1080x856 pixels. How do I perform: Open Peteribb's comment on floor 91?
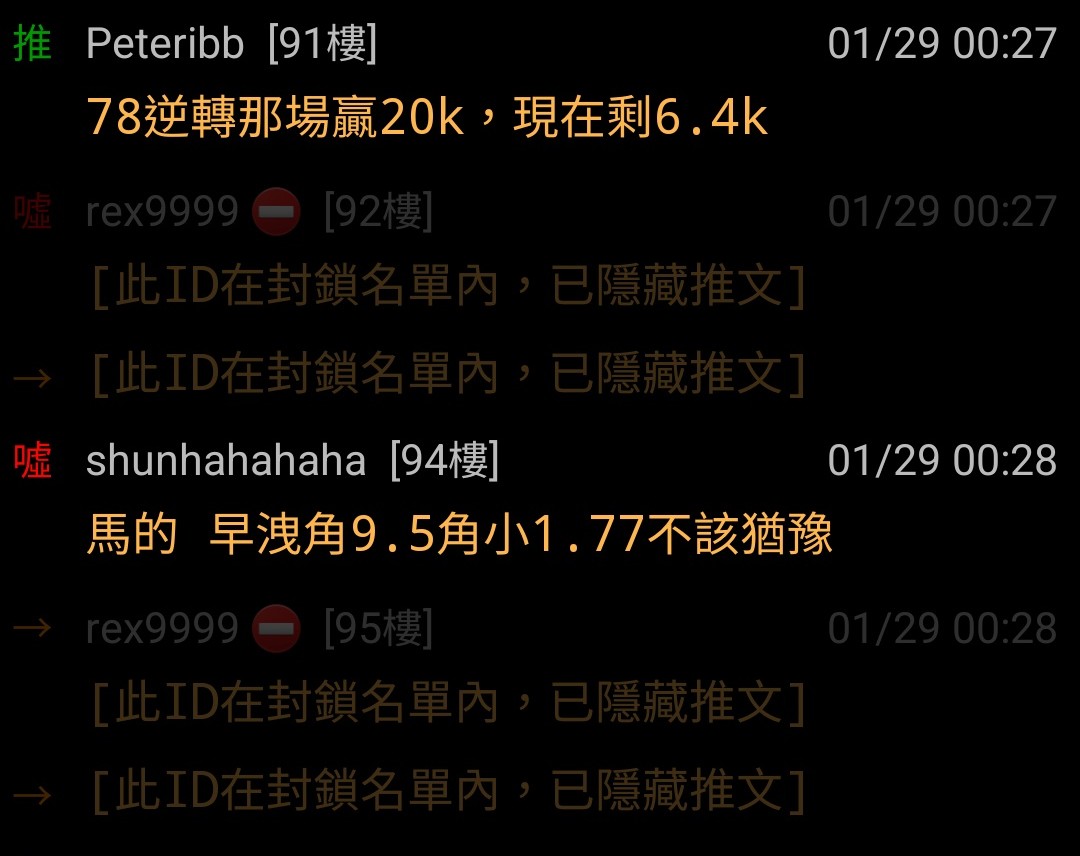coord(427,119)
